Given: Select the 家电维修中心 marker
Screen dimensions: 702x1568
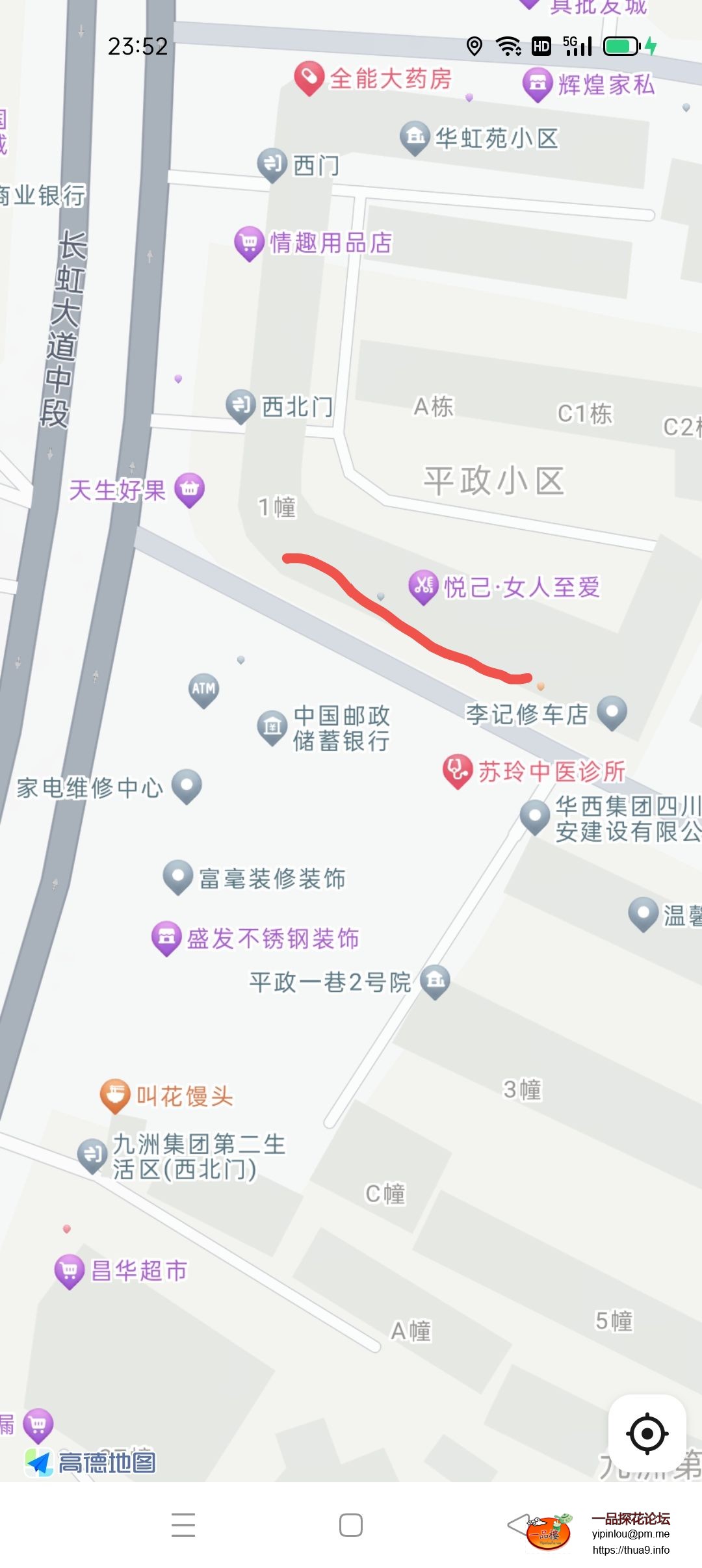Looking at the screenshot, I should 187,786.
